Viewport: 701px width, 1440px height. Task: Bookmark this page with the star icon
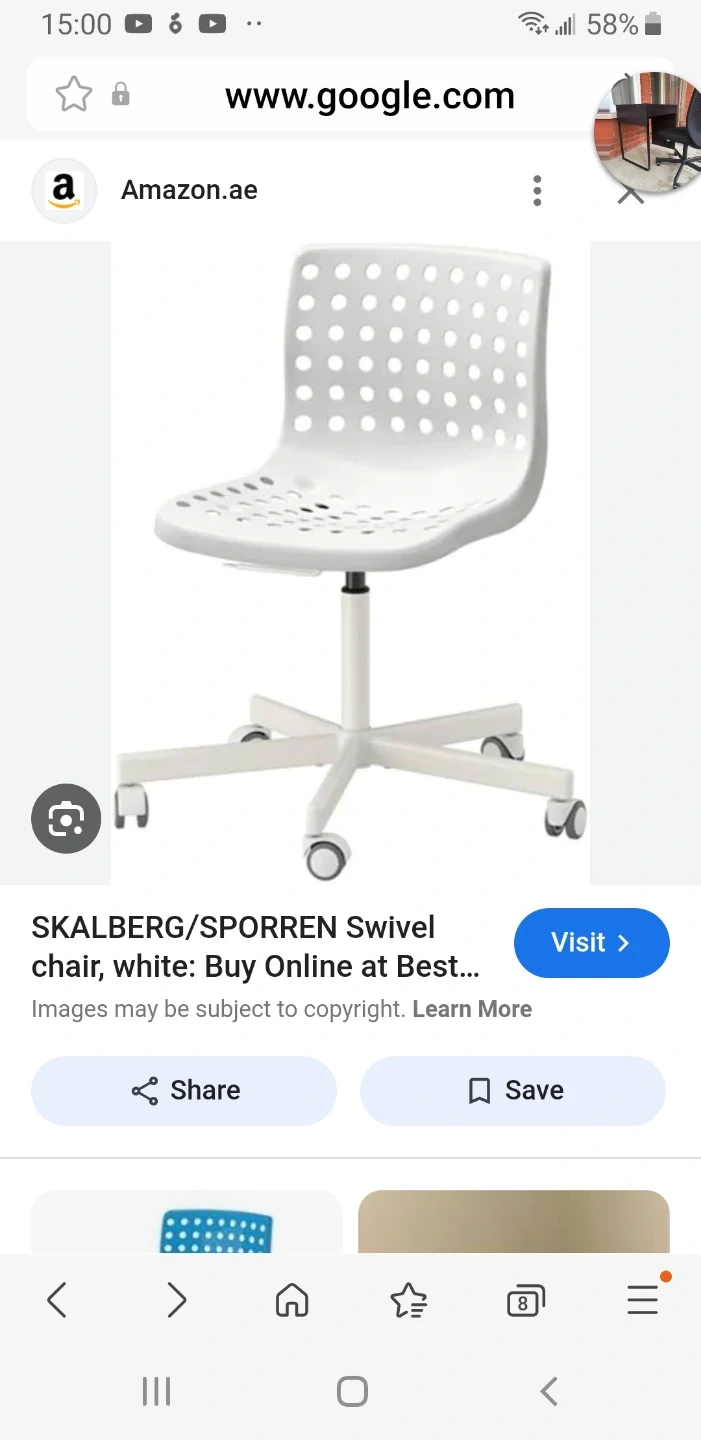click(73, 95)
